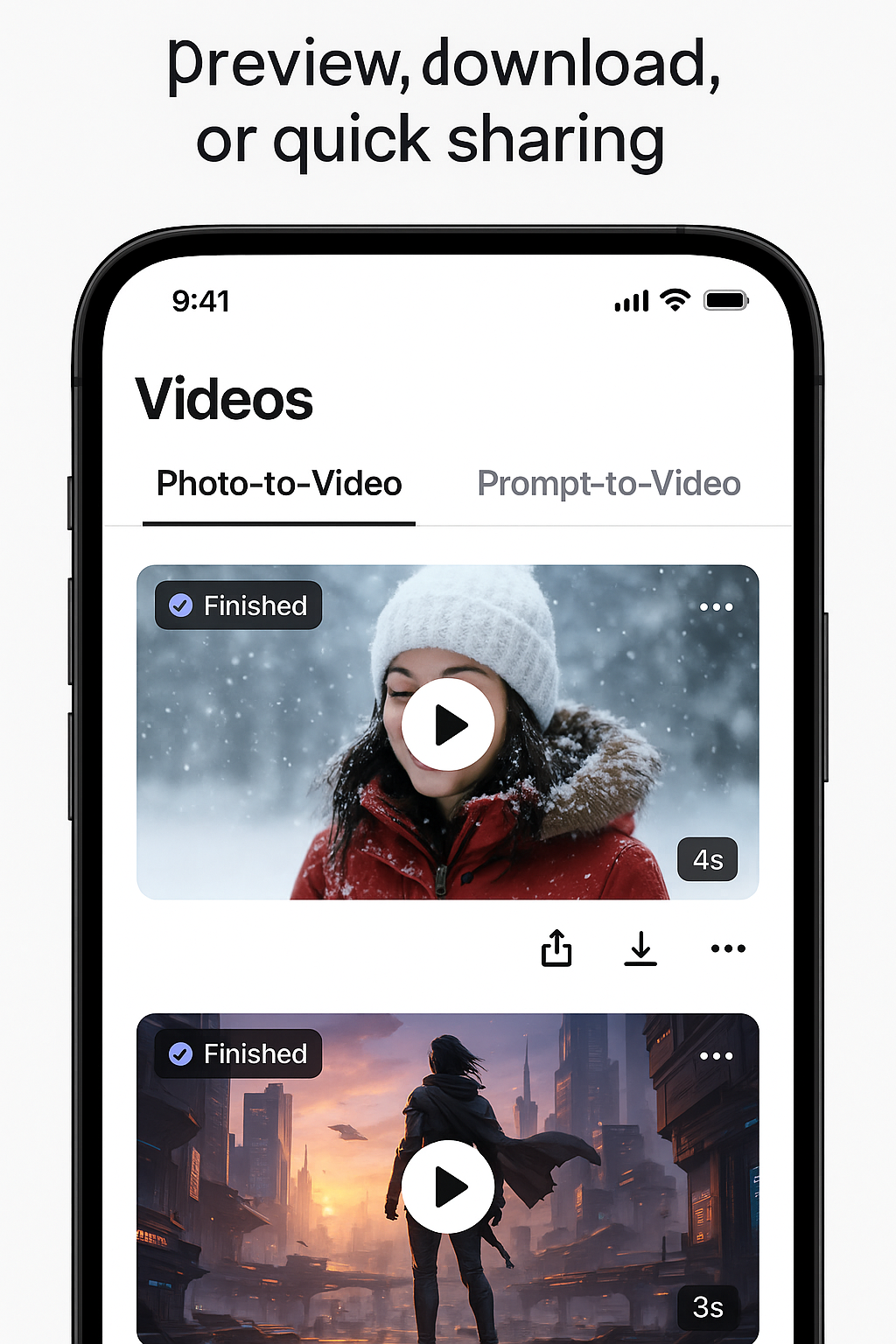The width and height of the screenshot is (896, 1344).
Task: Tap the share icon below the winter video
Action: (556, 948)
